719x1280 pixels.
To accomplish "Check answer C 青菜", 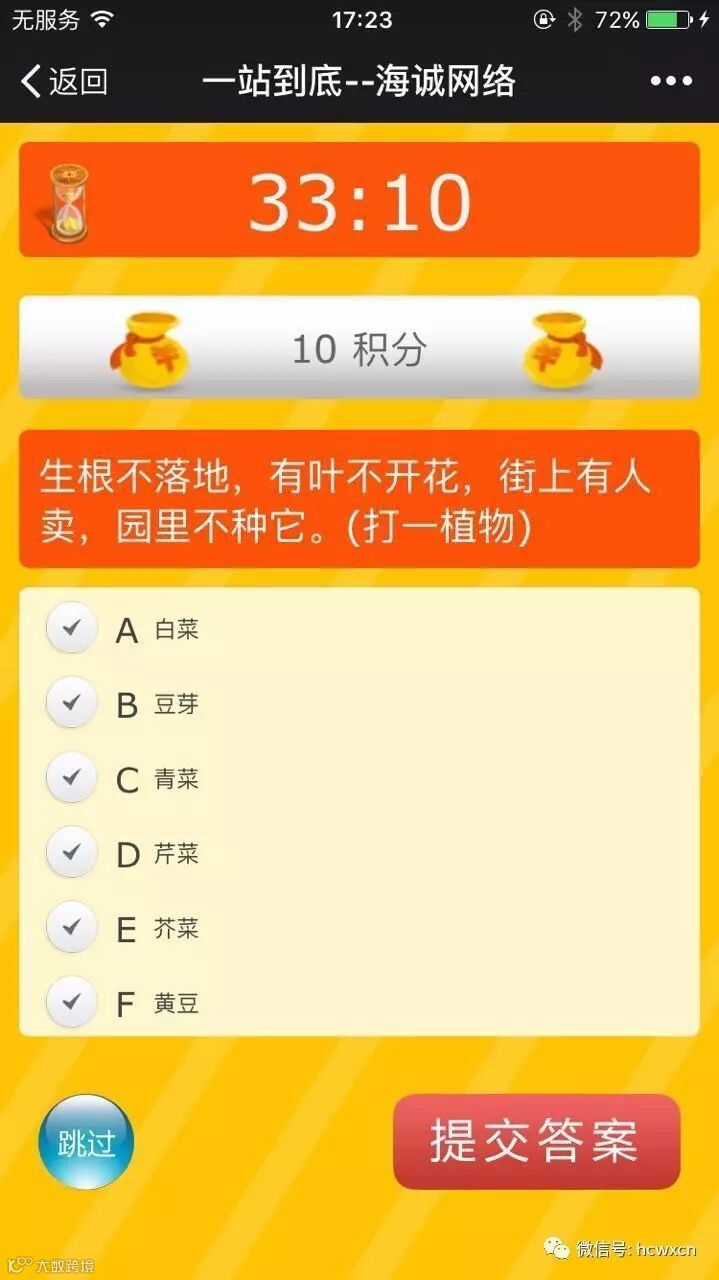I will 71,778.
